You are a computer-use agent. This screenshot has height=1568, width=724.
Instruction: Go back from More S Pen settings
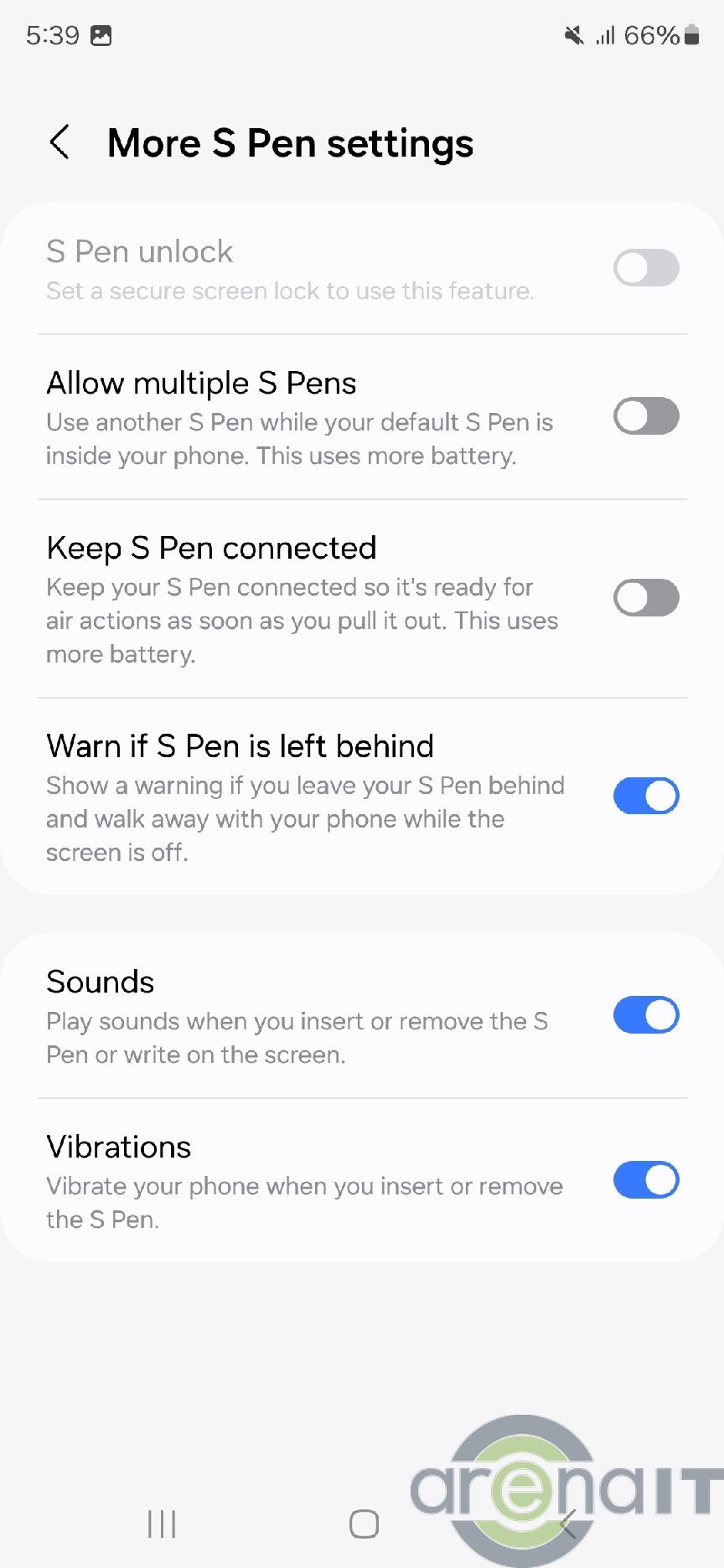pyautogui.click(x=59, y=142)
